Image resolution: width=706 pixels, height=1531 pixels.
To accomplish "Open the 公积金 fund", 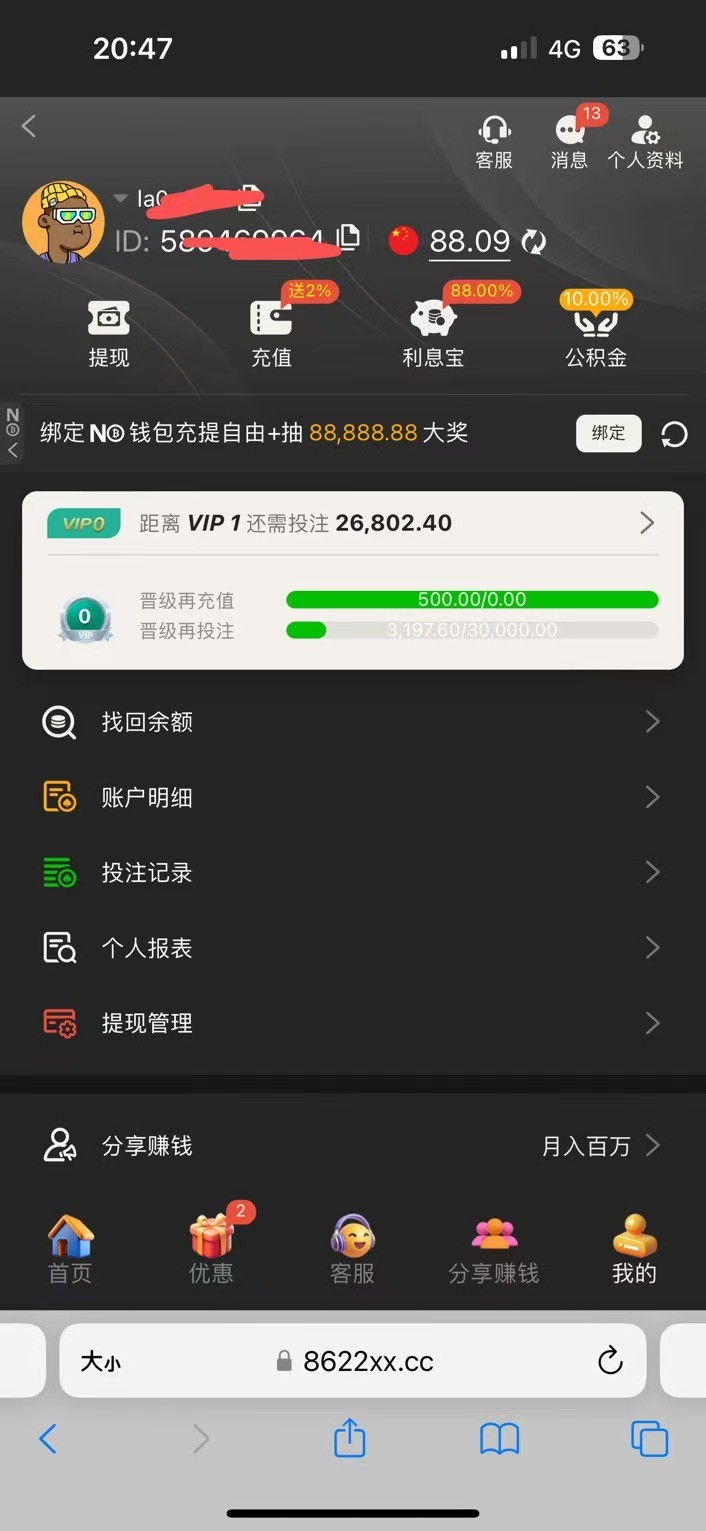I will (596, 333).
